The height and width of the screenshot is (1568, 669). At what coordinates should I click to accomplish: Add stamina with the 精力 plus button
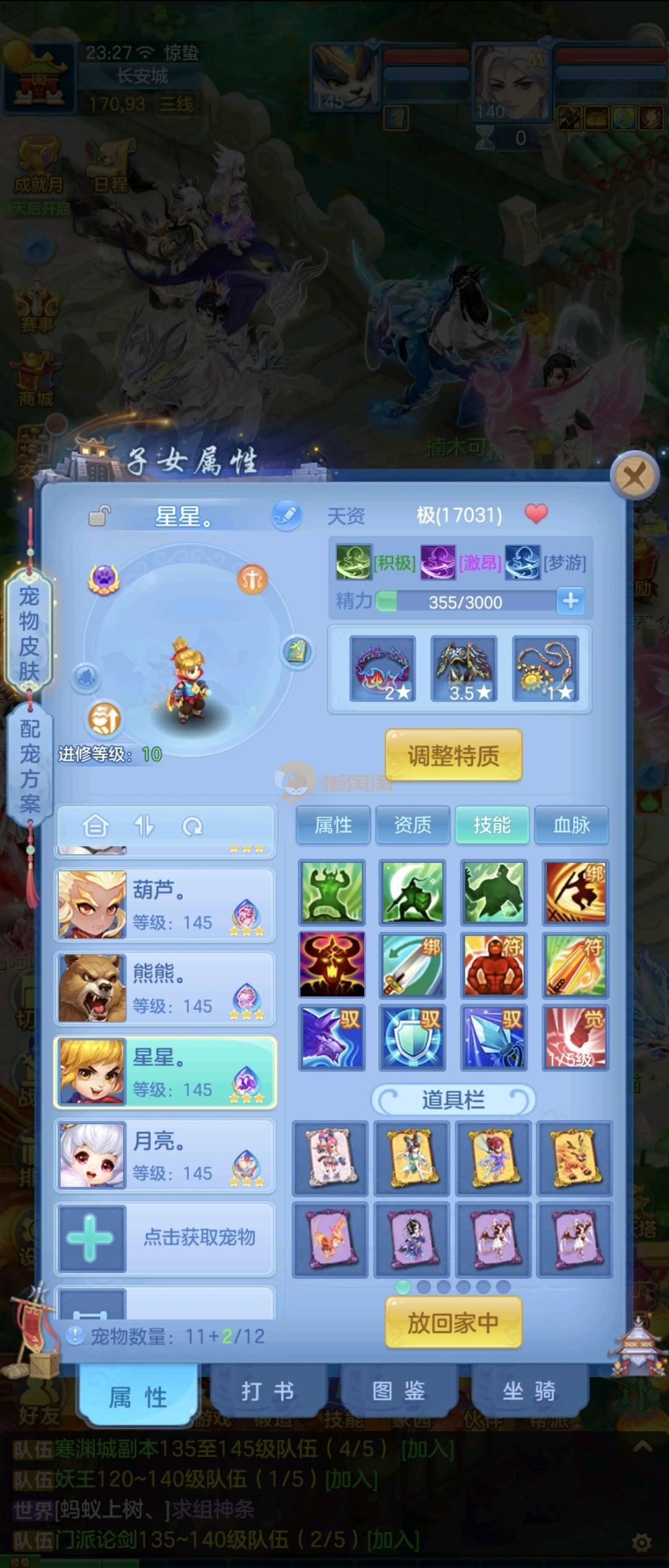coord(571,601)
